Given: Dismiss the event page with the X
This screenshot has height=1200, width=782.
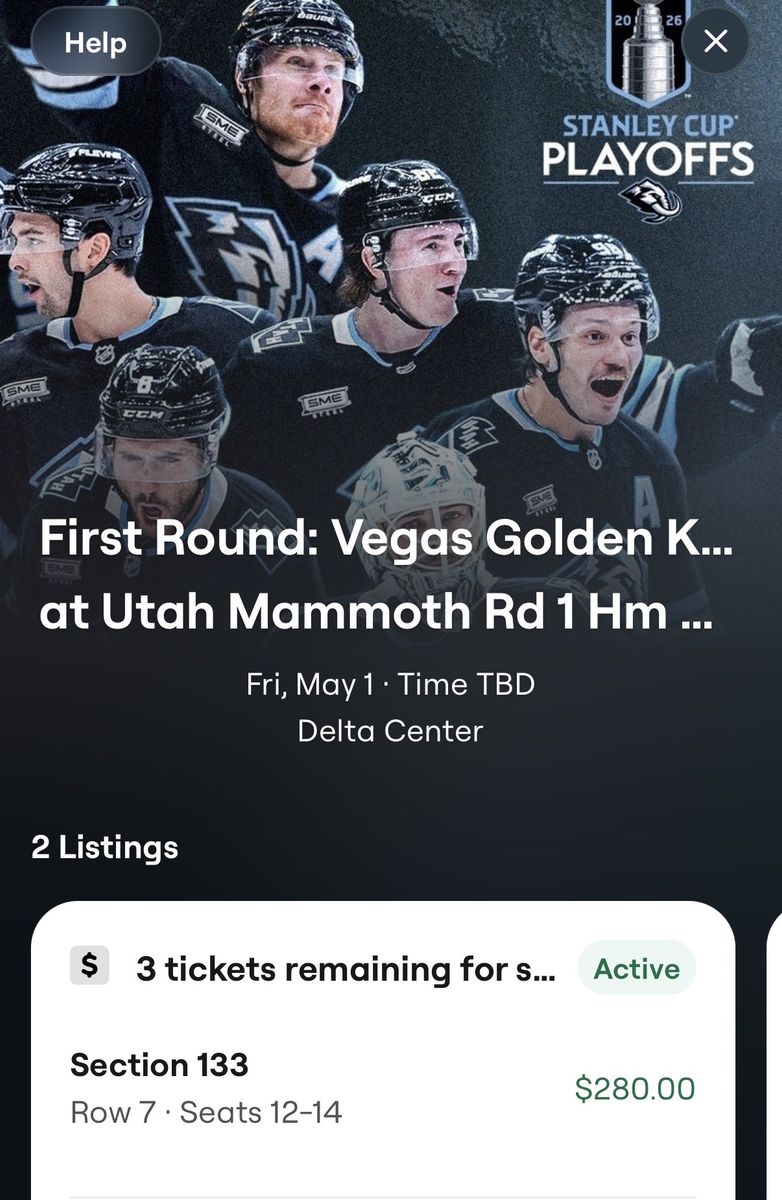Looking at the screenshot, I should tap(715, 41).
